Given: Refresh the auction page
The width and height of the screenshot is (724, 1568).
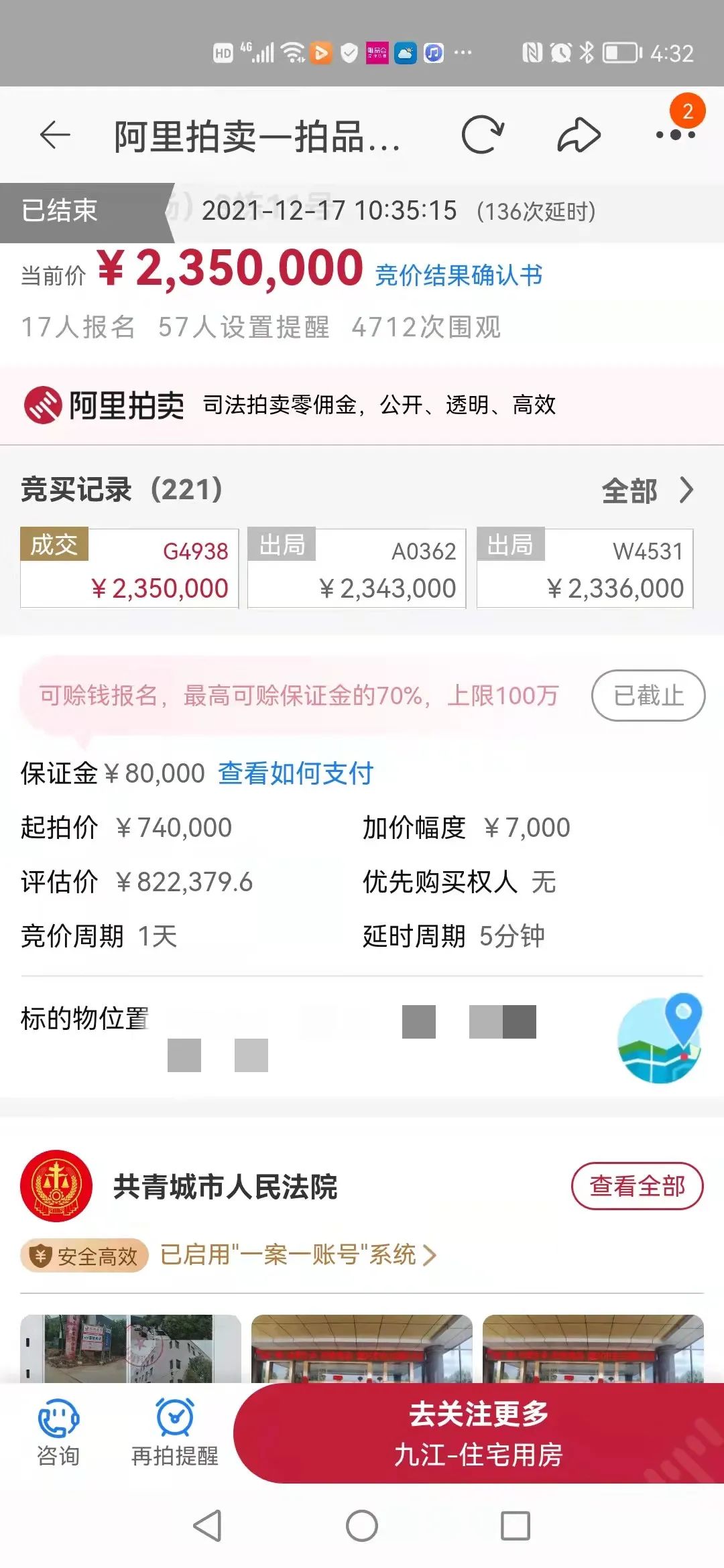Looking at the screenshot, I should pos(482,135).
